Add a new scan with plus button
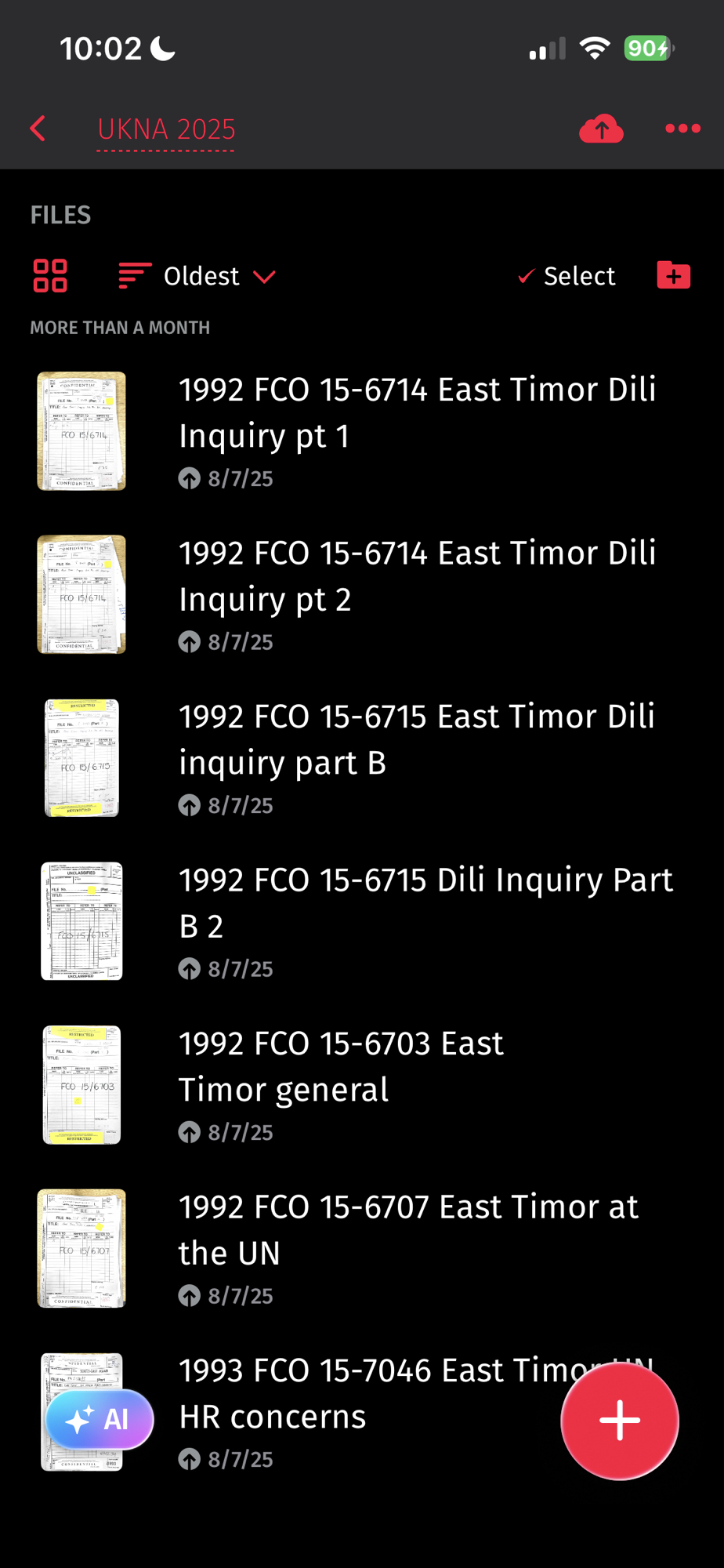 pos(620,1421)
